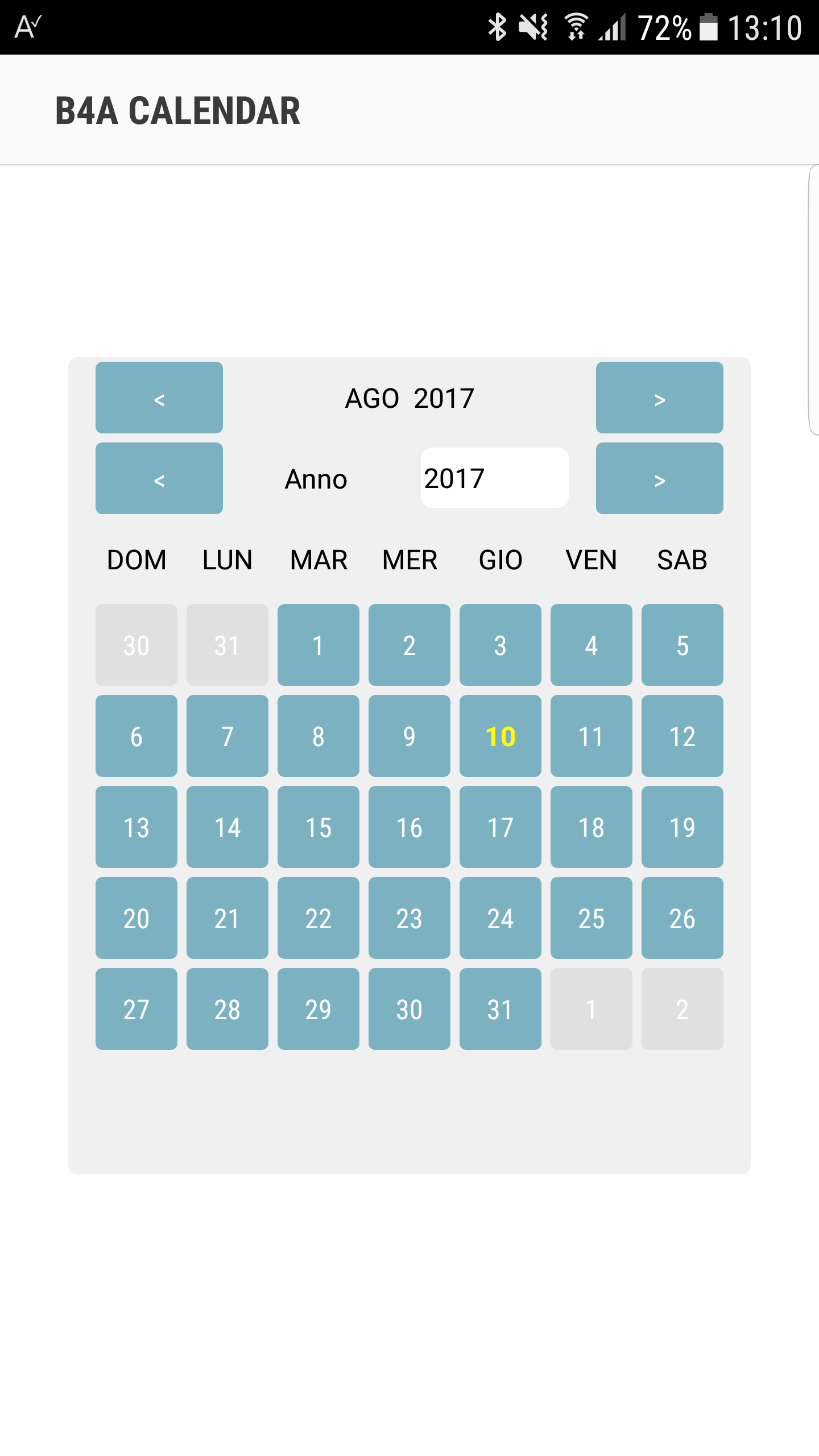Pick day 15 of the month

318,827
